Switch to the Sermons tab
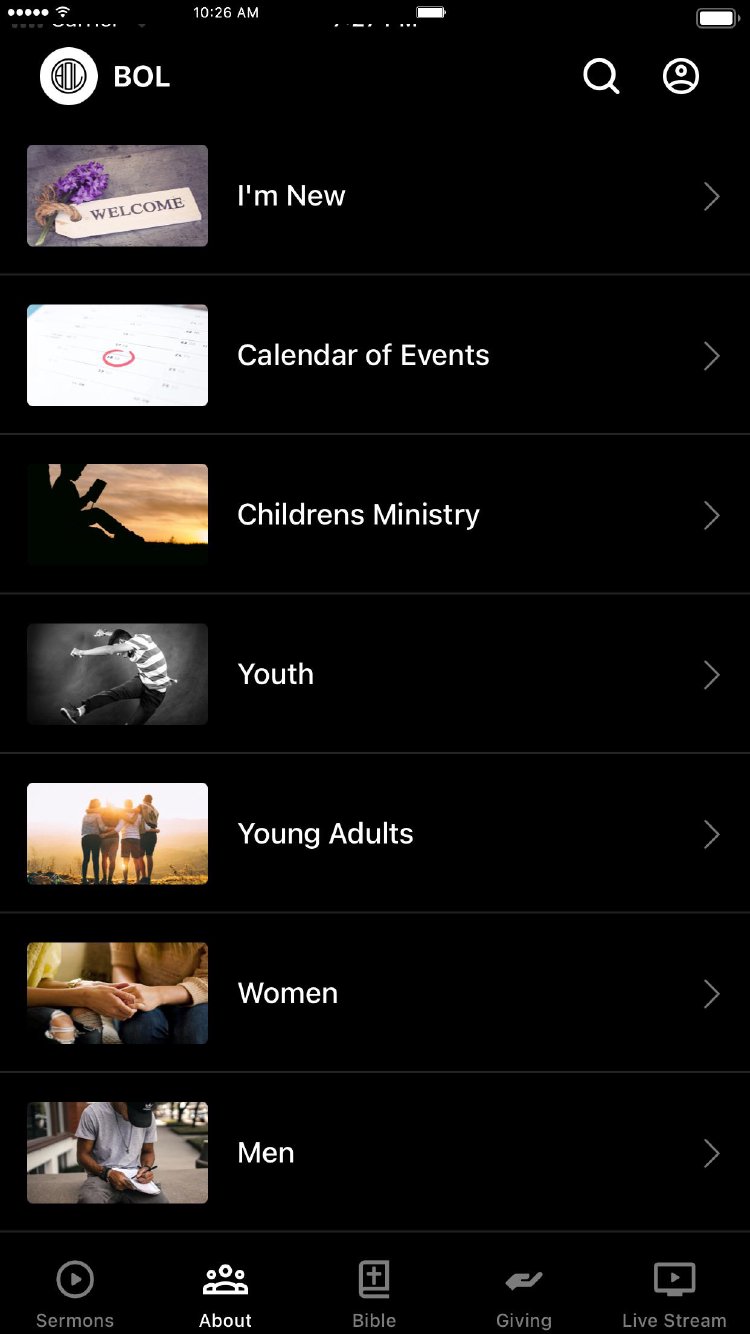750x1334 pixels. pyautogui.click(x=75, y=1294)
